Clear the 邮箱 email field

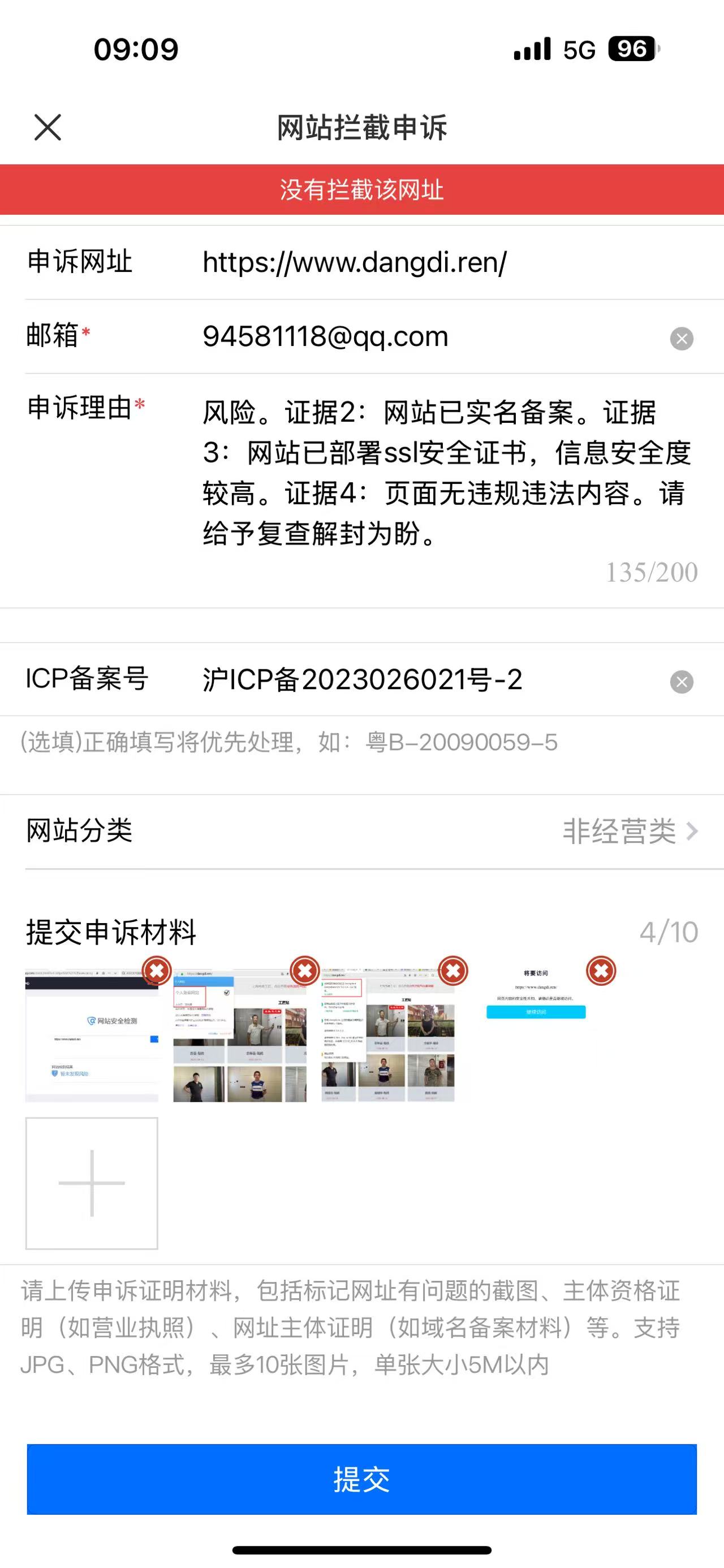(682, 339)
